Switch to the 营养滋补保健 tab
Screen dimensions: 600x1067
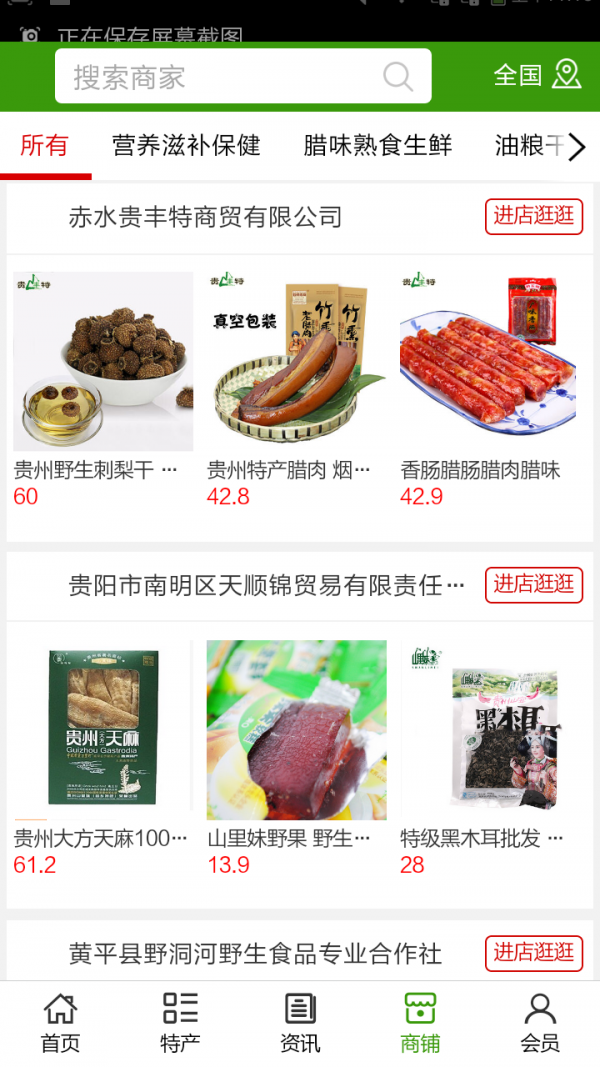pos(186,146)
